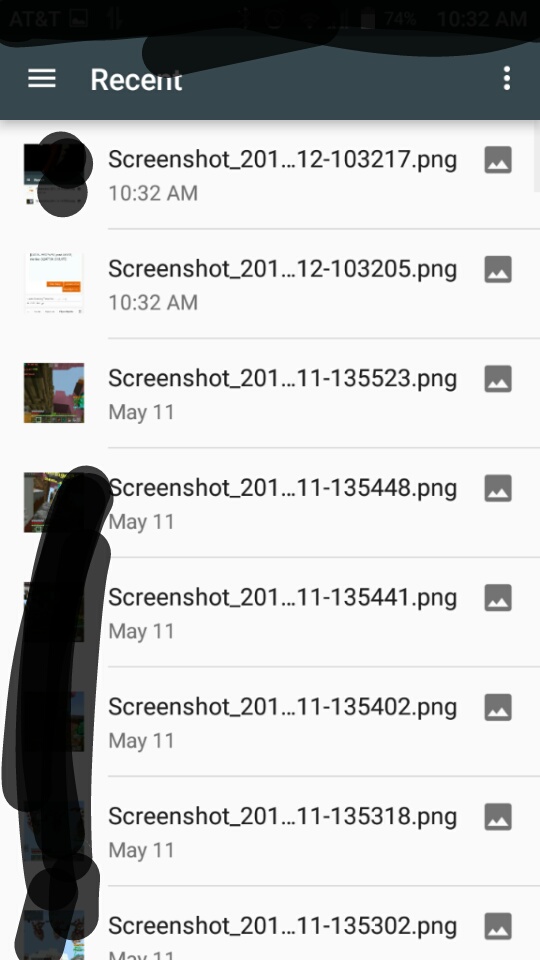Image resolution: width=540 pixels, height=960 pixels.
Task: Select the file ending in 11-135318.png
Action: point(270,832)
